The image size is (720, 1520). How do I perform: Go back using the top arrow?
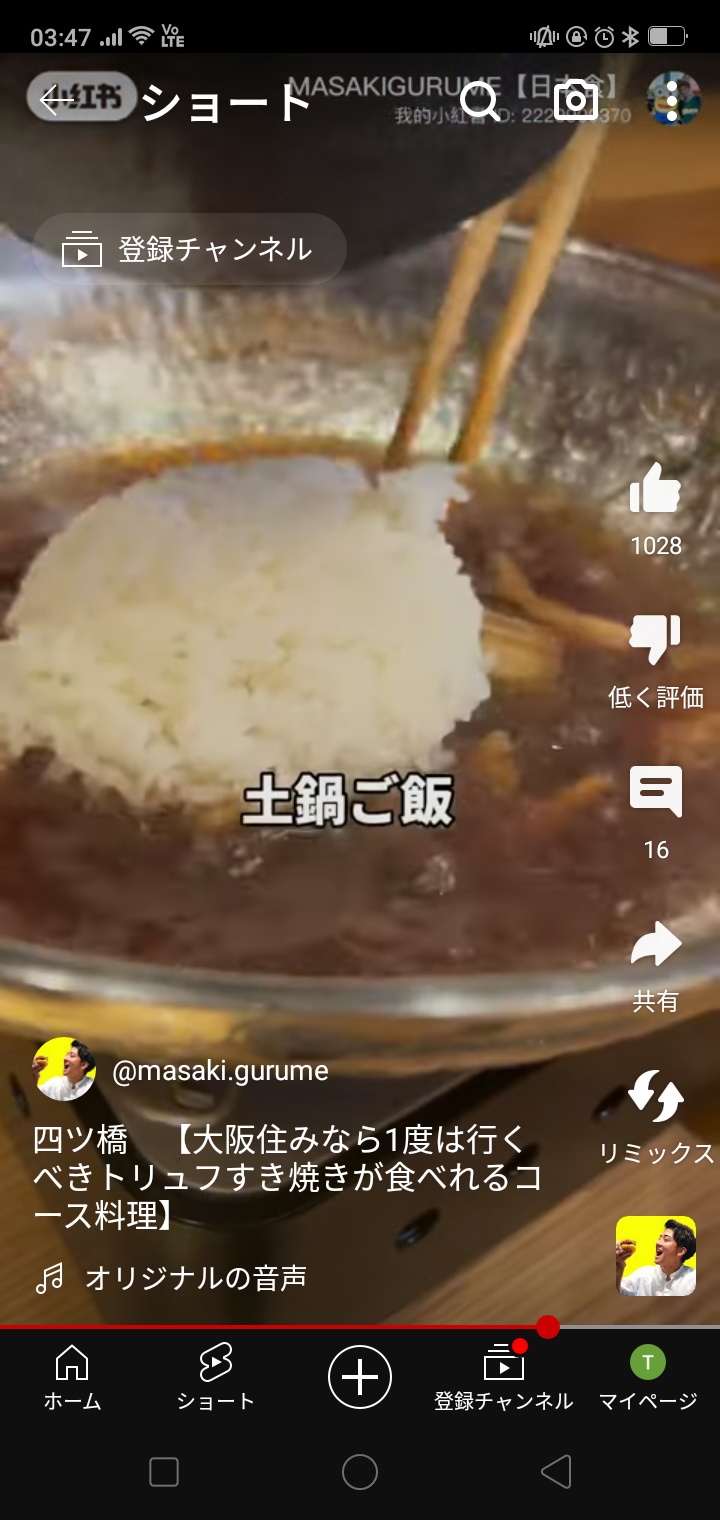pyautogui.click(x=56, y=101)
